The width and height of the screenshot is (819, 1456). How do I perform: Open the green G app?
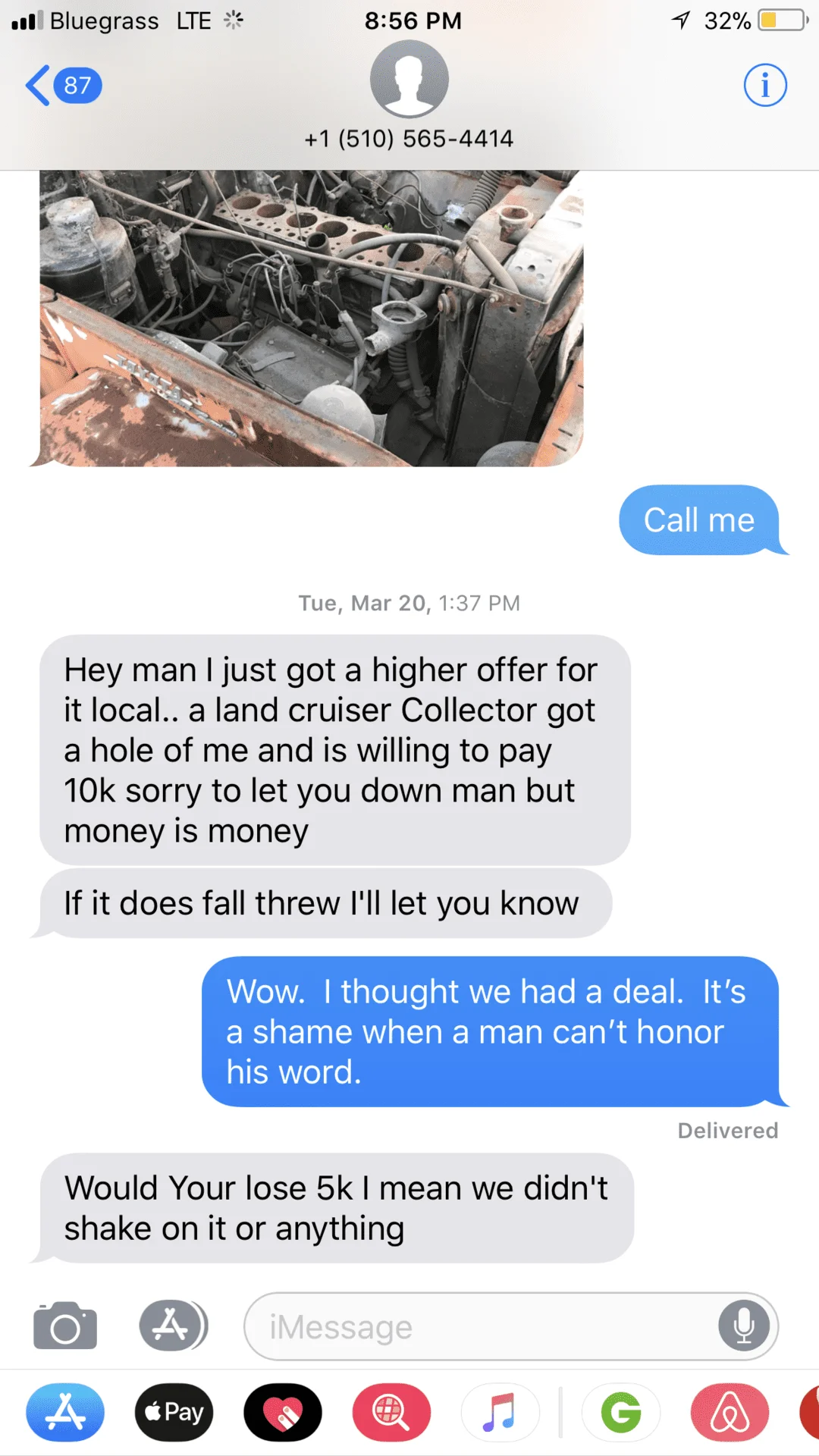point(621,1413)
